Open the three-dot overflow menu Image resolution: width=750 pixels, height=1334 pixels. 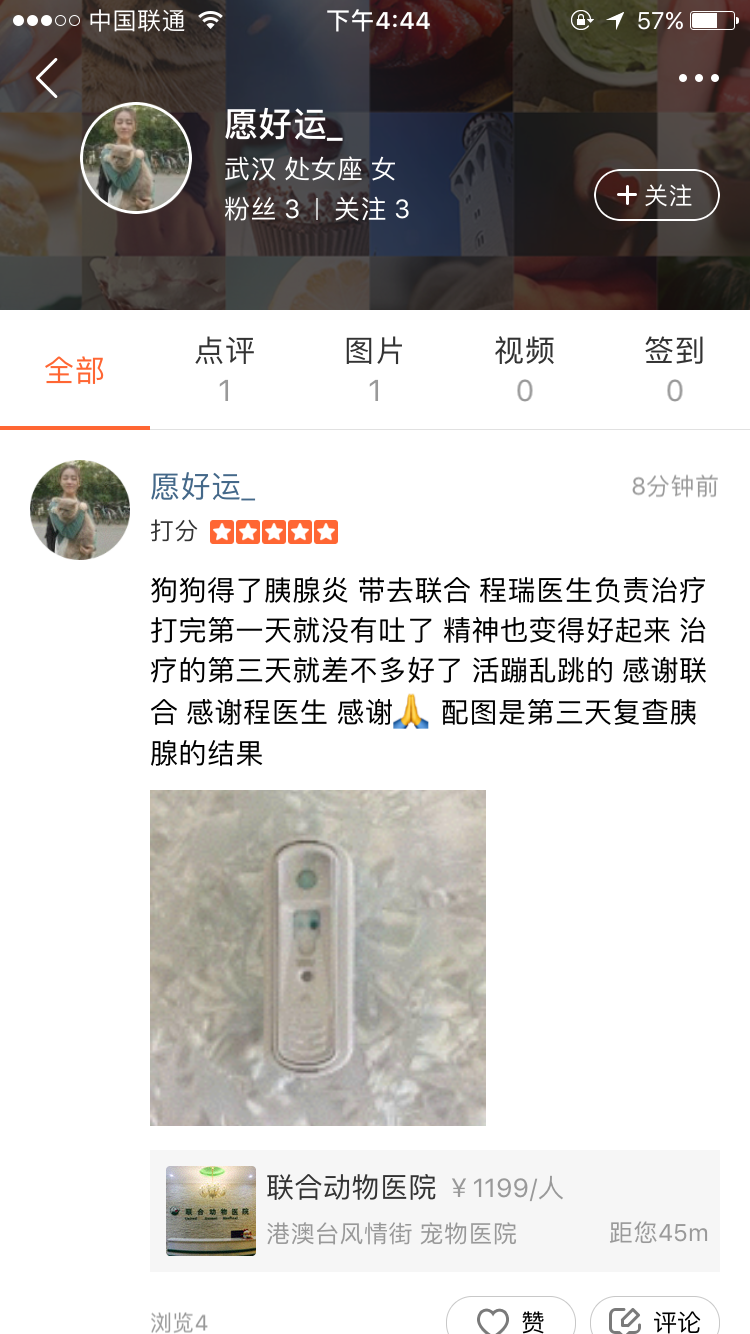(x=698, y=79)
